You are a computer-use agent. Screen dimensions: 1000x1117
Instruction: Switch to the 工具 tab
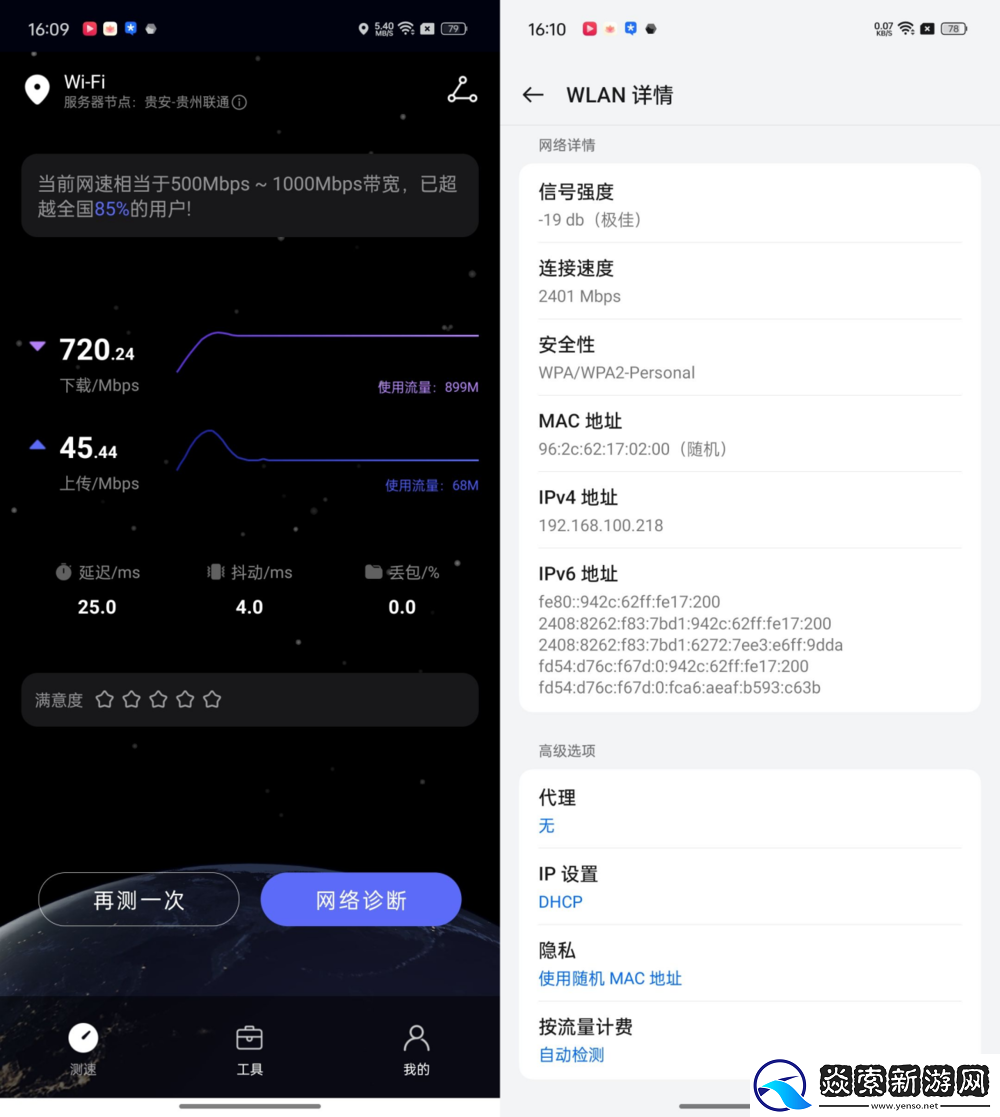tap(249, 1047)
